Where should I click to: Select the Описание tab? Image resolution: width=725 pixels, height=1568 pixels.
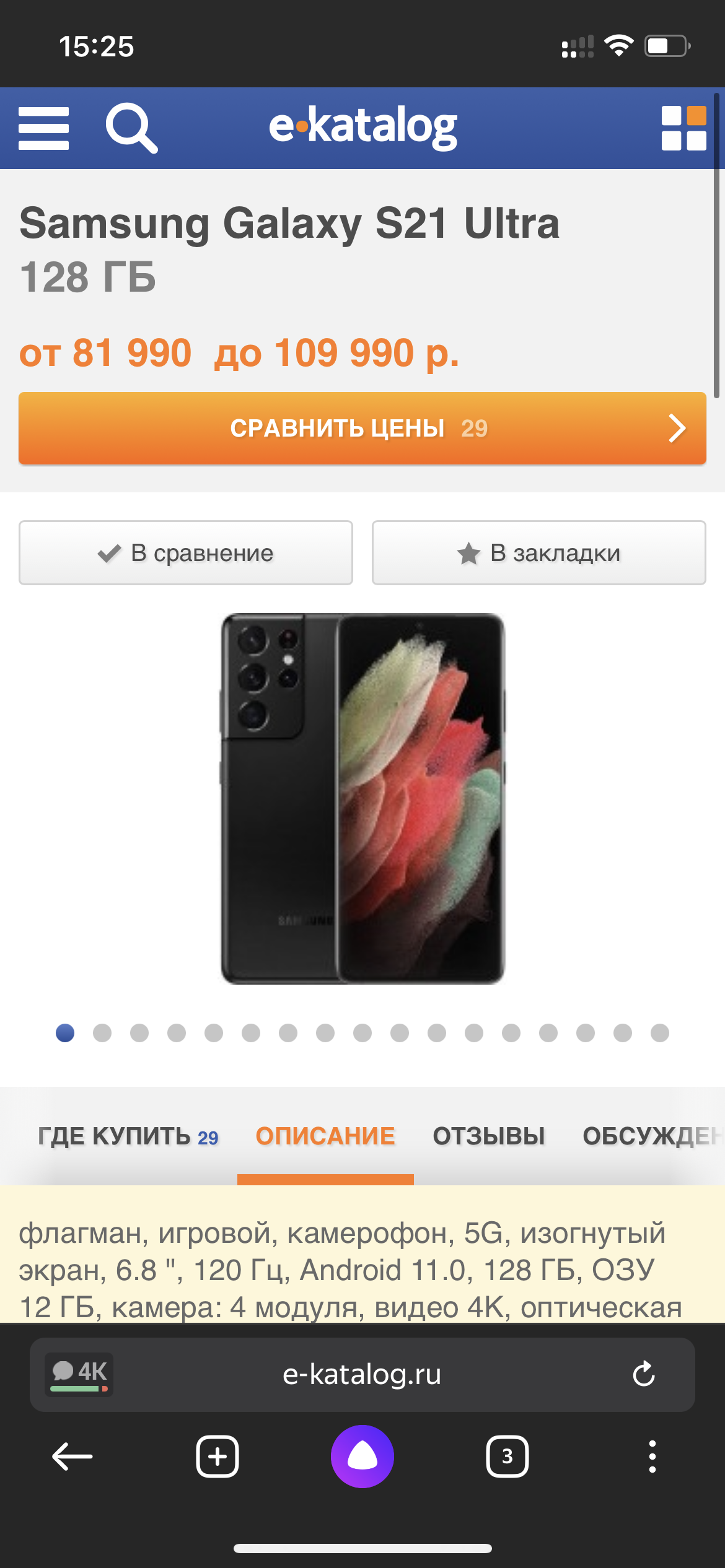pos(325,1136)
